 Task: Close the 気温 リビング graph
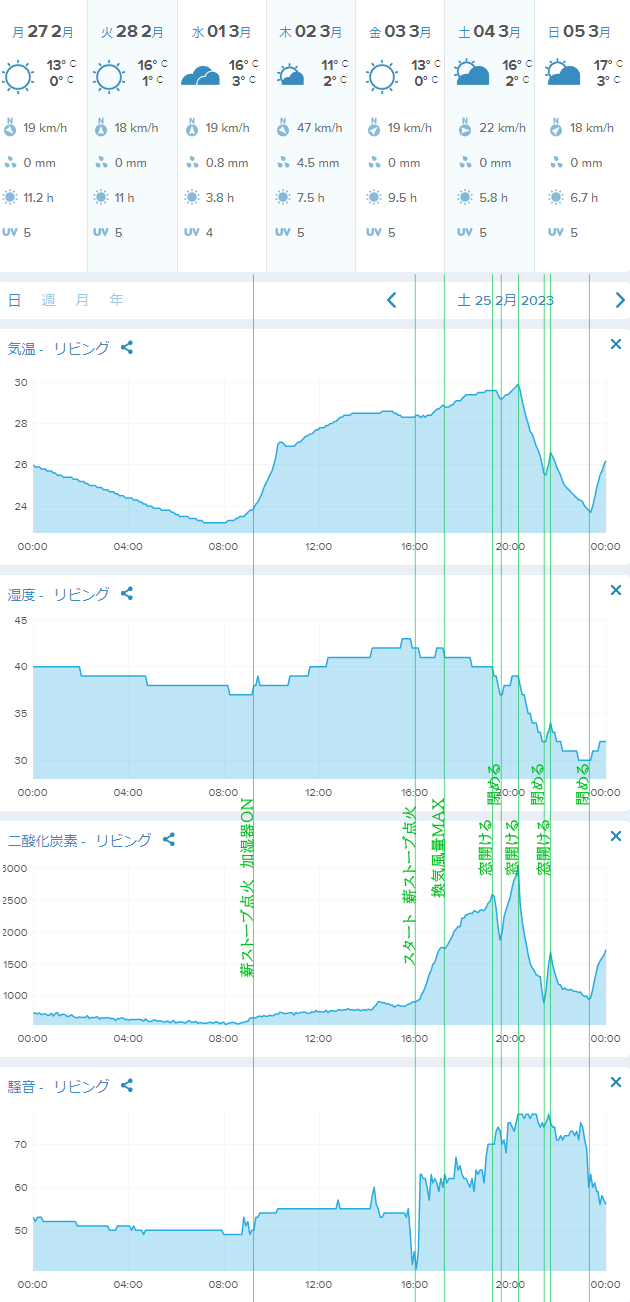pyautogui.click(x=616, y=344)
